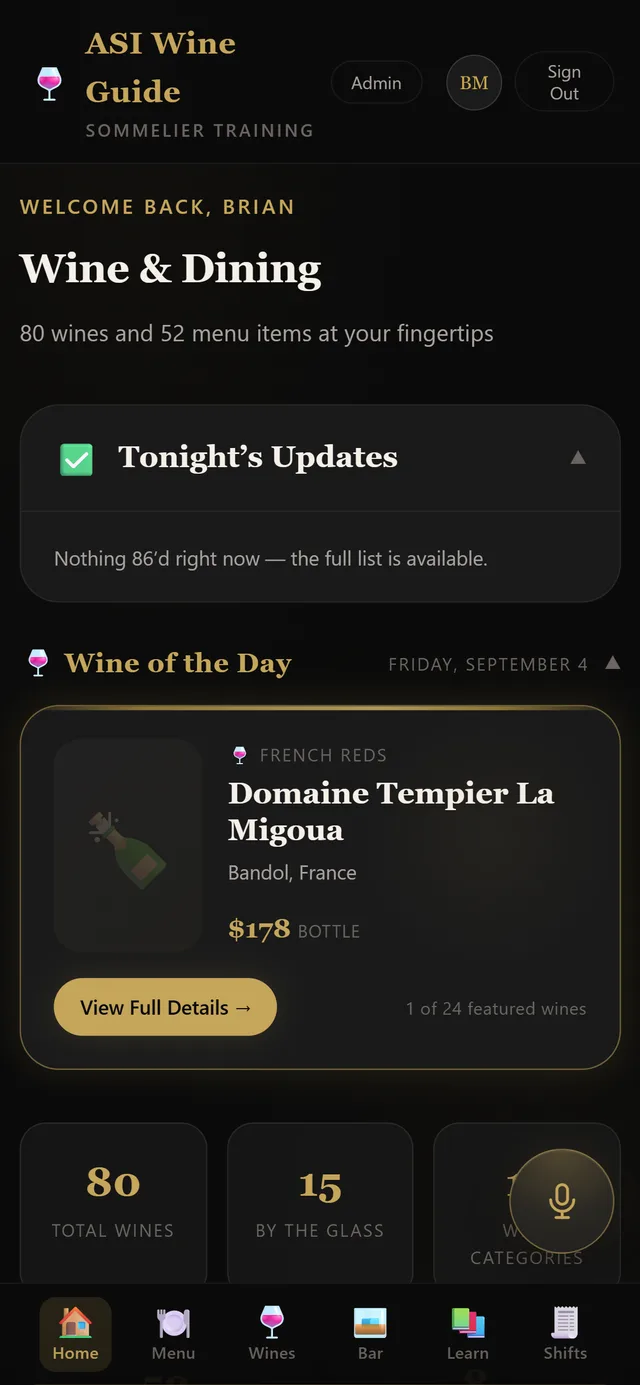Switch to the Learn tab
Viewport: 640px width, 1385px height.
[468, 1334]
